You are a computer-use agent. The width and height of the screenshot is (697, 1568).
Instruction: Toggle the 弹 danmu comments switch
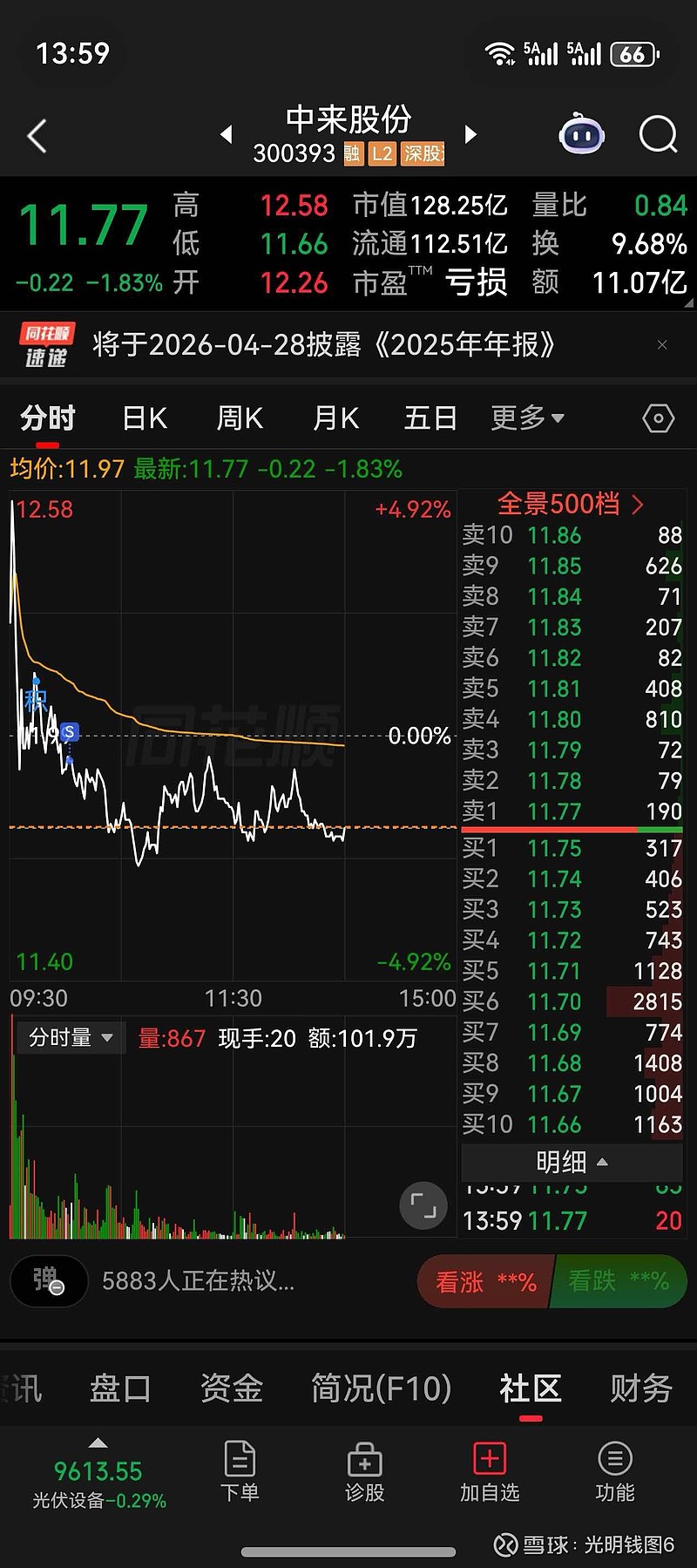tap(48, 1281)
